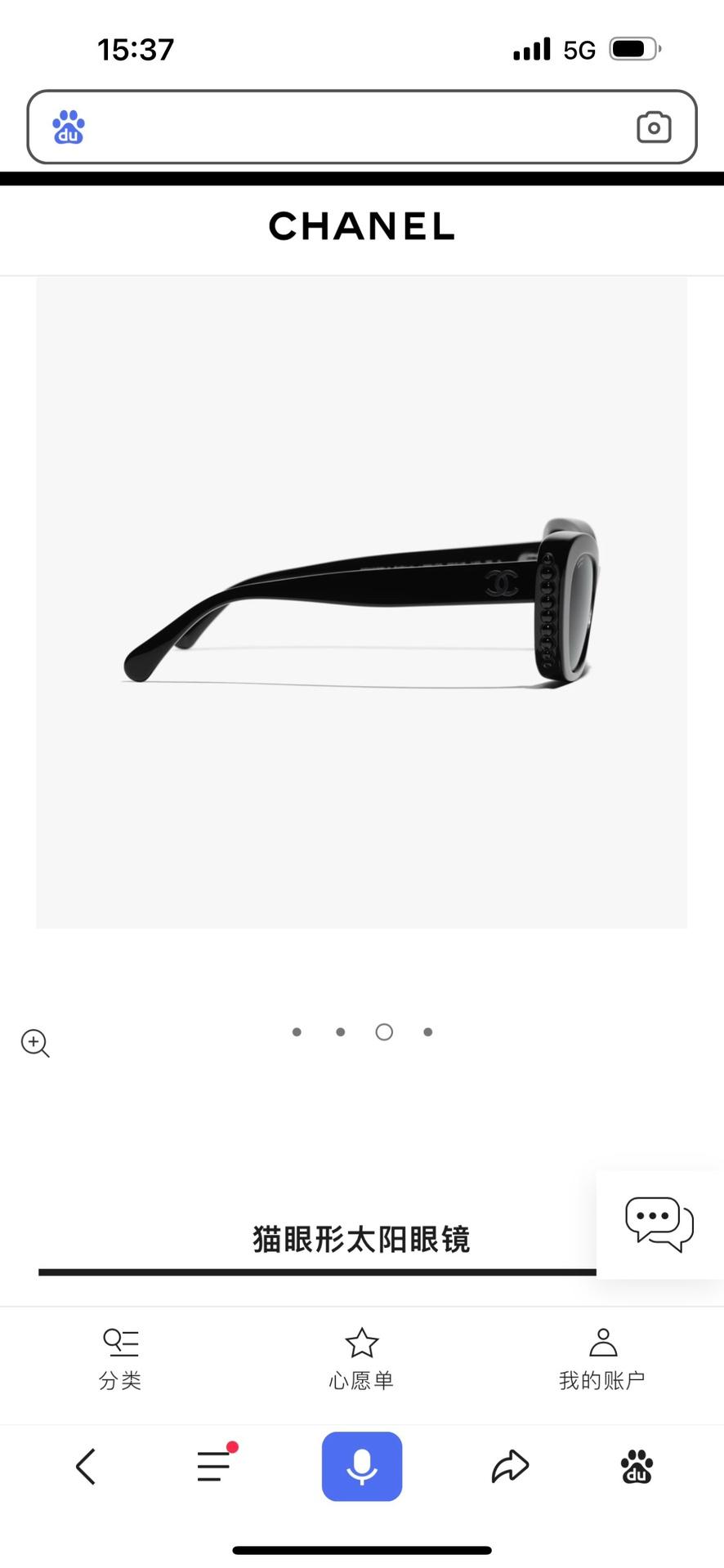Screen dimensions: 724x1568
Task: Jump to the fourth image dot
Action: click(428, 1032)
